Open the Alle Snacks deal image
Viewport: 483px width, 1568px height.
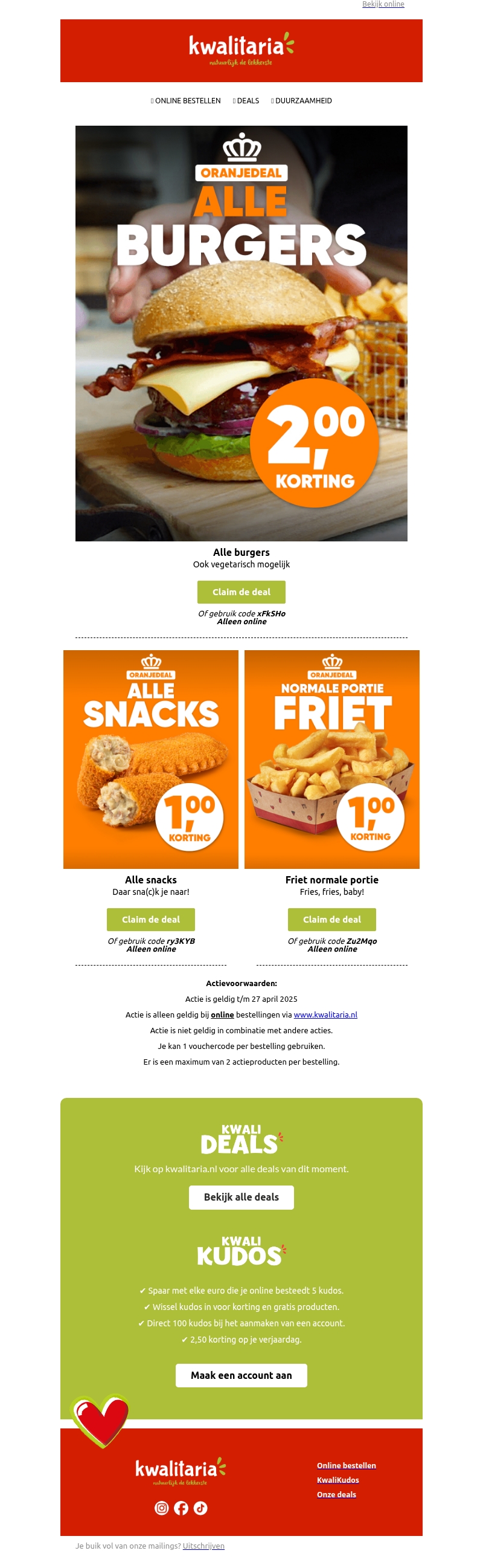(x=151, y=759)
